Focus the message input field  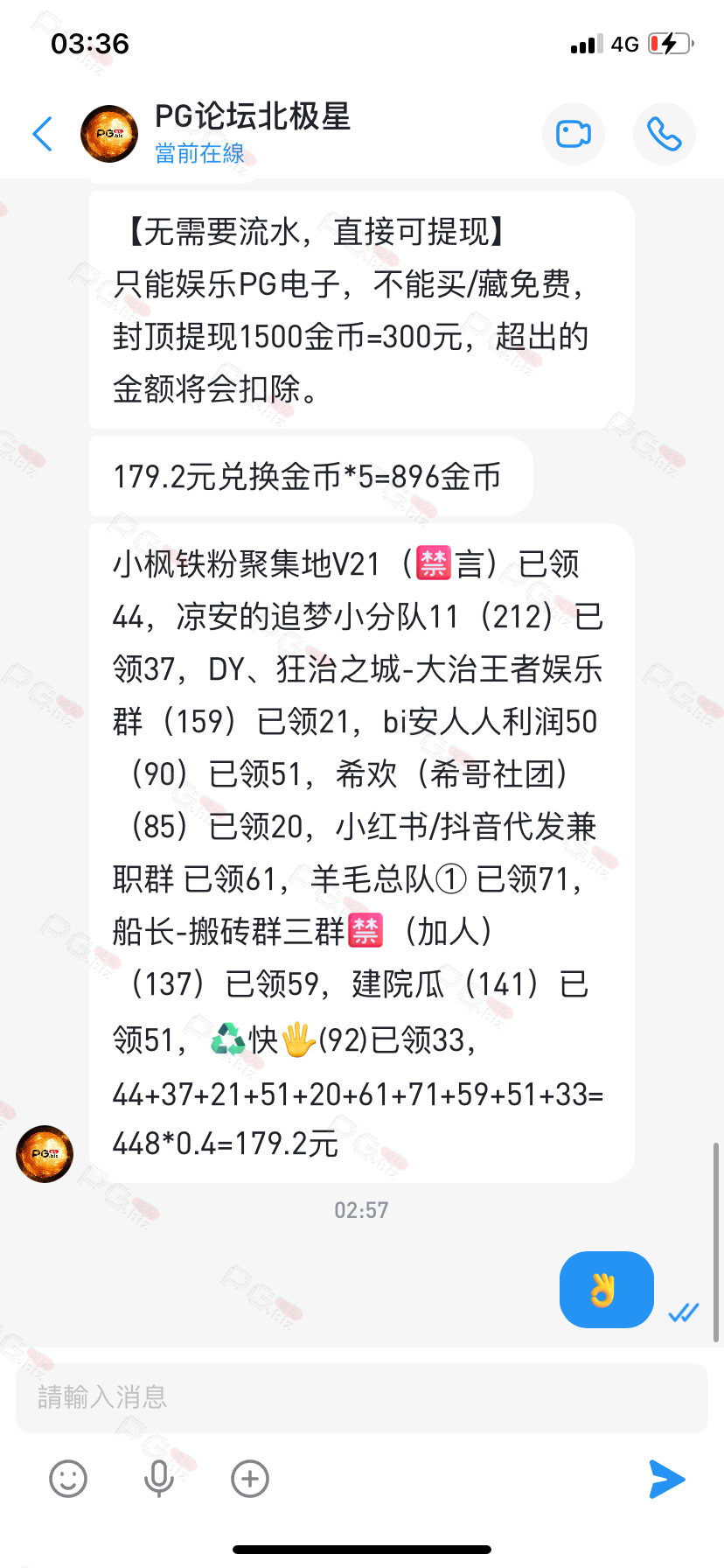pyautogui.click(x=361, y=1397)
